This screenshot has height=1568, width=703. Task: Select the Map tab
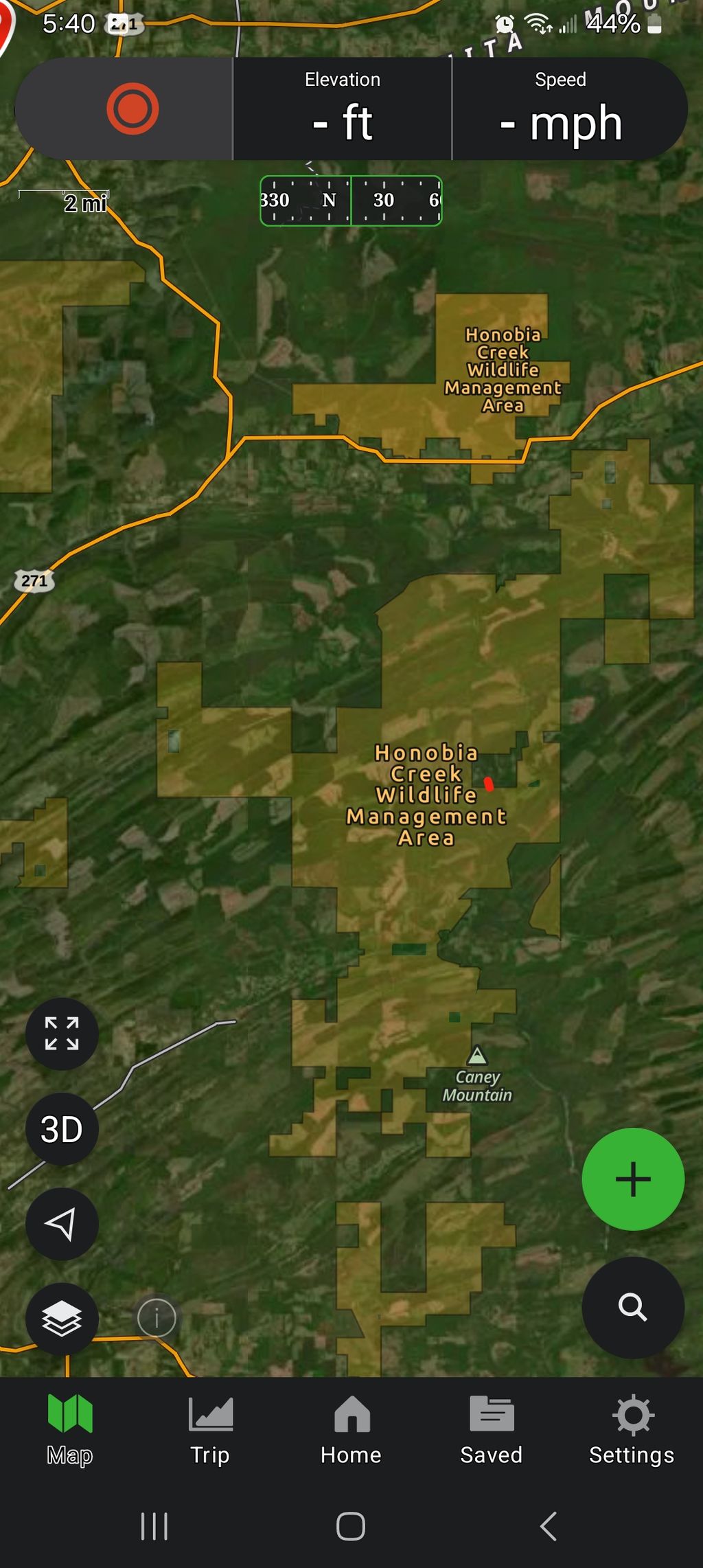point(69,1430)
